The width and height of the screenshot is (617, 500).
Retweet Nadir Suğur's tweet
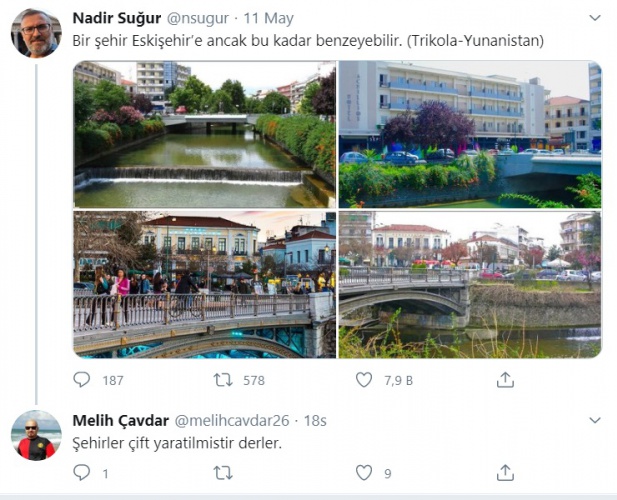tap(226, 380)
